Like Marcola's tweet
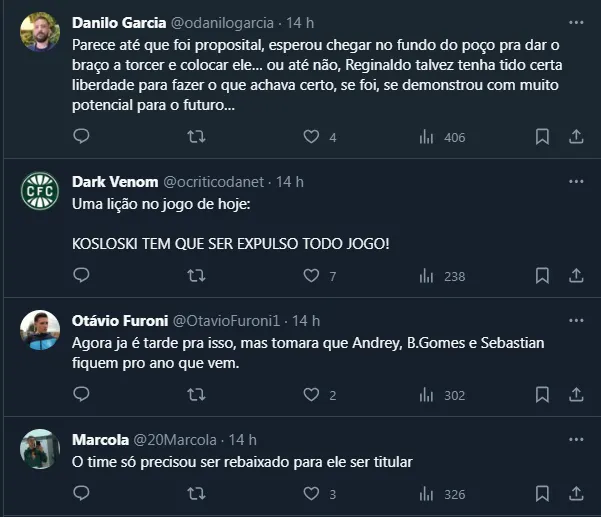The width and height of the screenshot is (601, 517). pyautogui.click(x=310, y=493)
